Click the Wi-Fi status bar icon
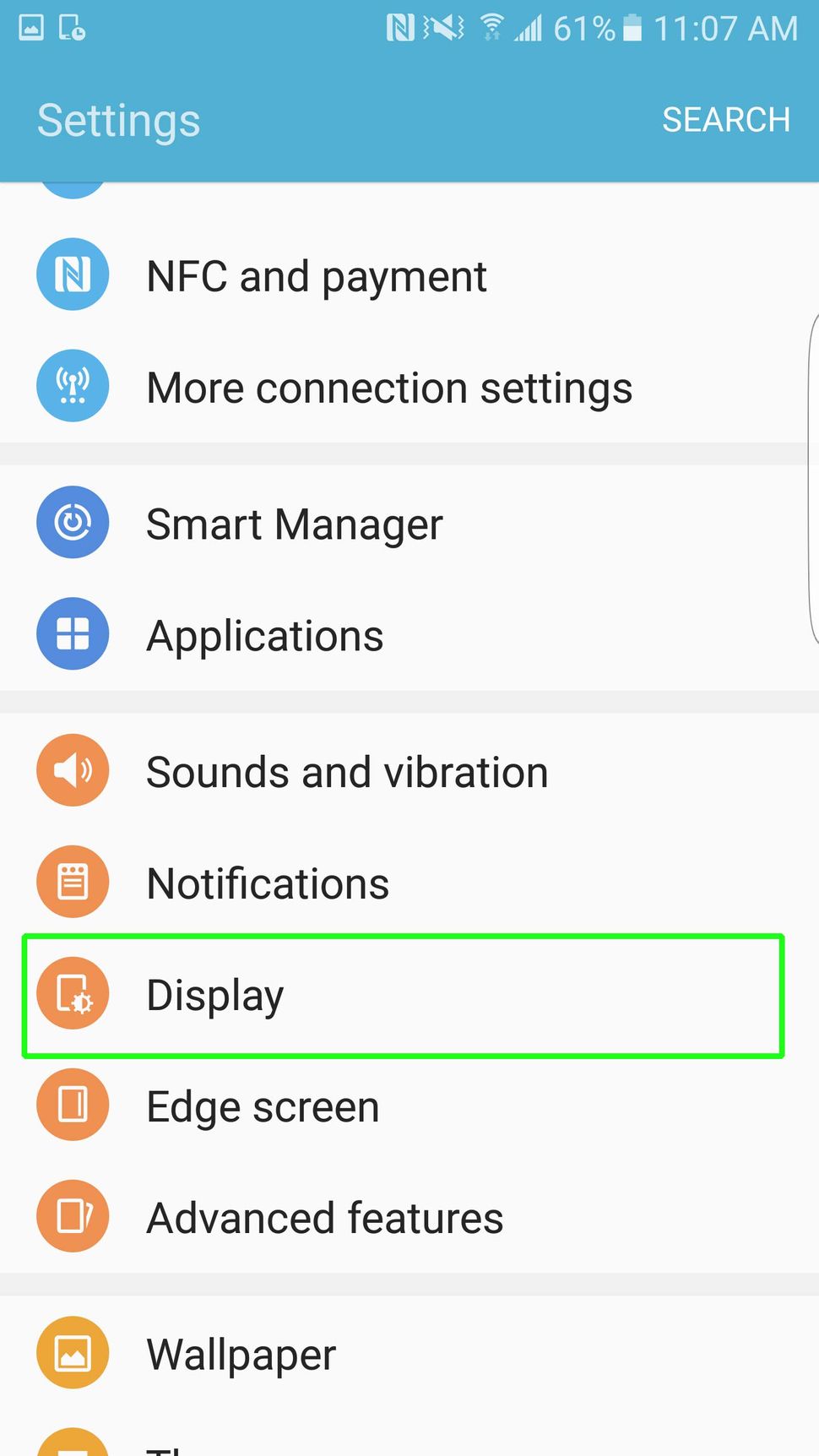819x1456 pixels. [492, 28]
